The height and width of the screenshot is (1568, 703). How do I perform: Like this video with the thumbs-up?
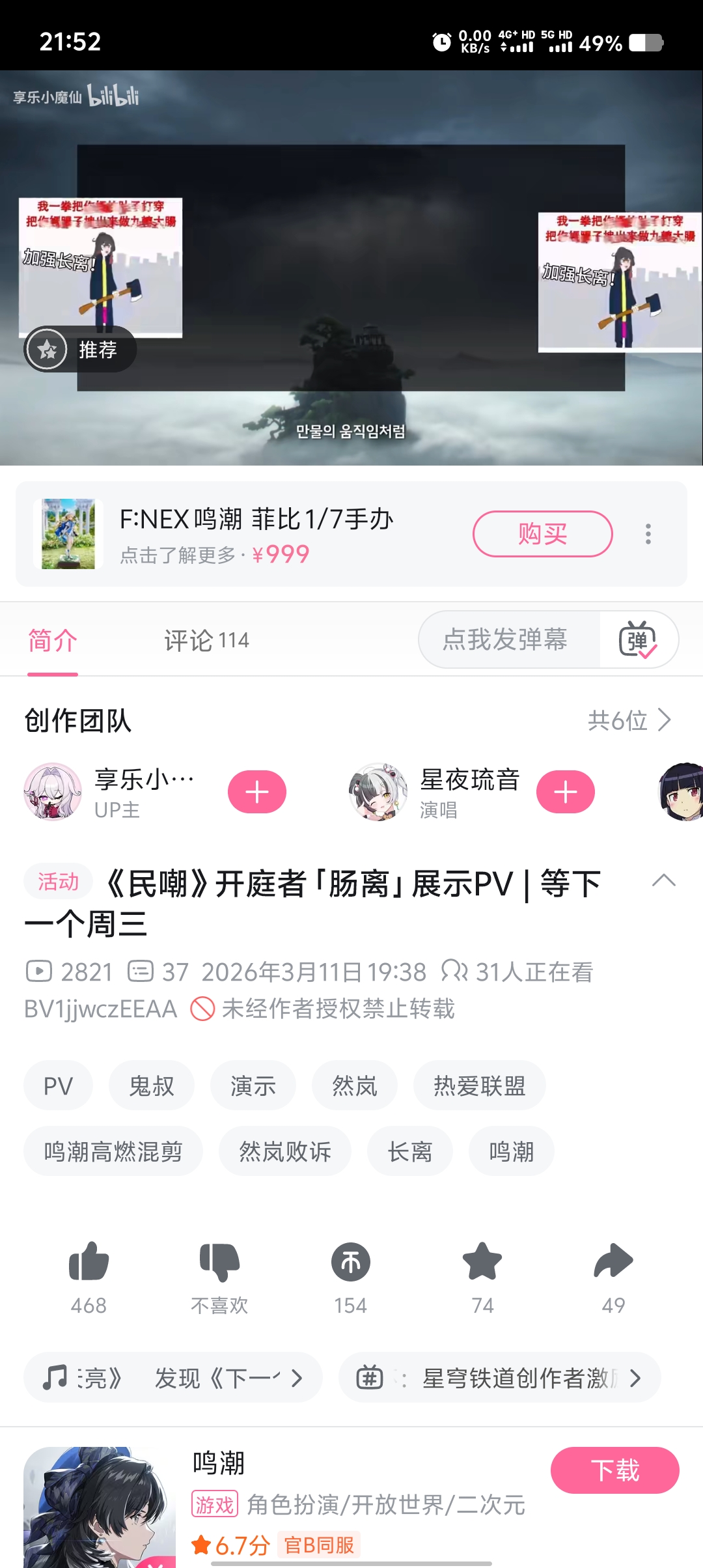click(89, 1262)
